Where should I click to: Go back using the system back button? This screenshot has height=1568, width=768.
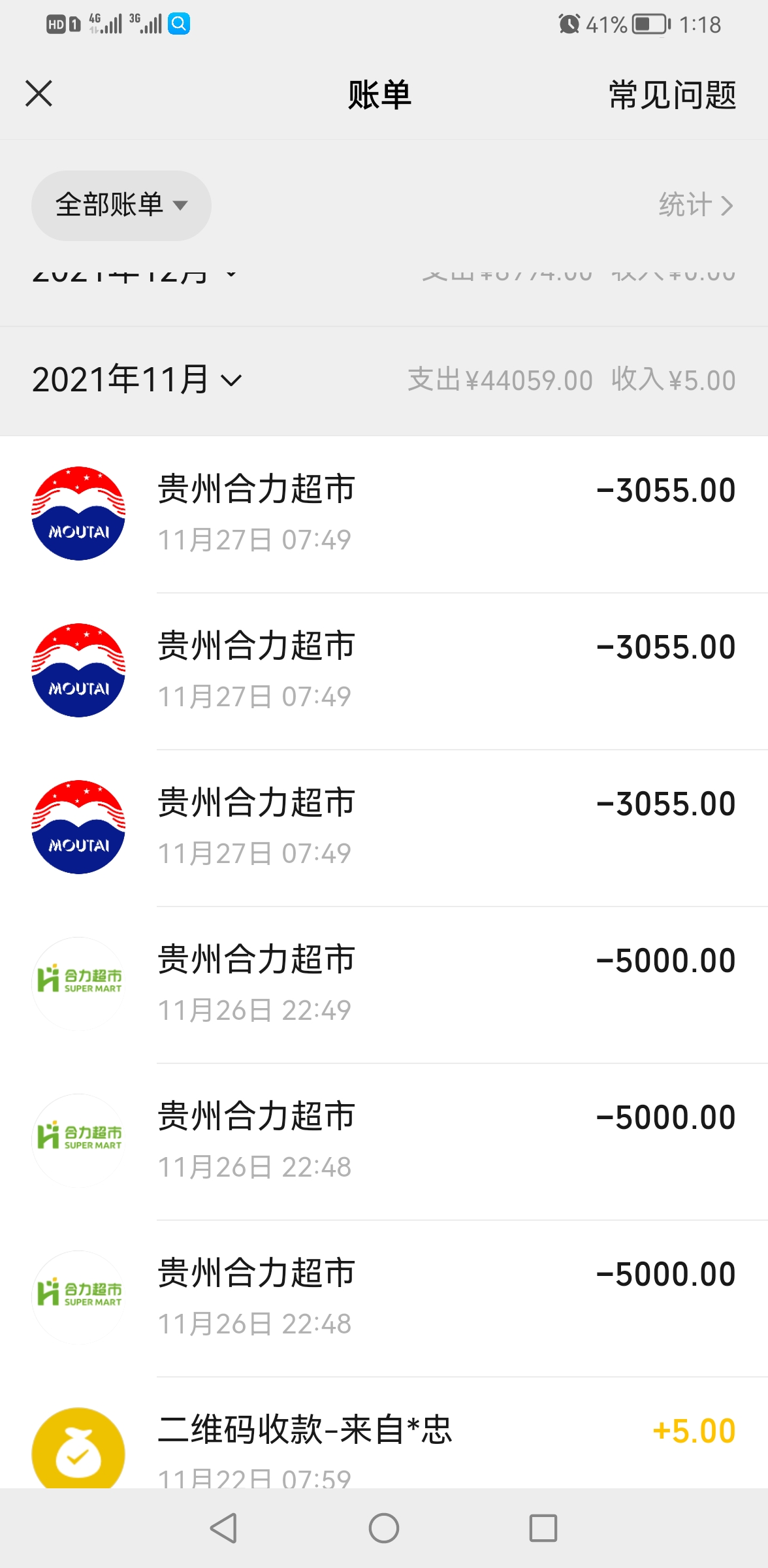coord(224,1528)
